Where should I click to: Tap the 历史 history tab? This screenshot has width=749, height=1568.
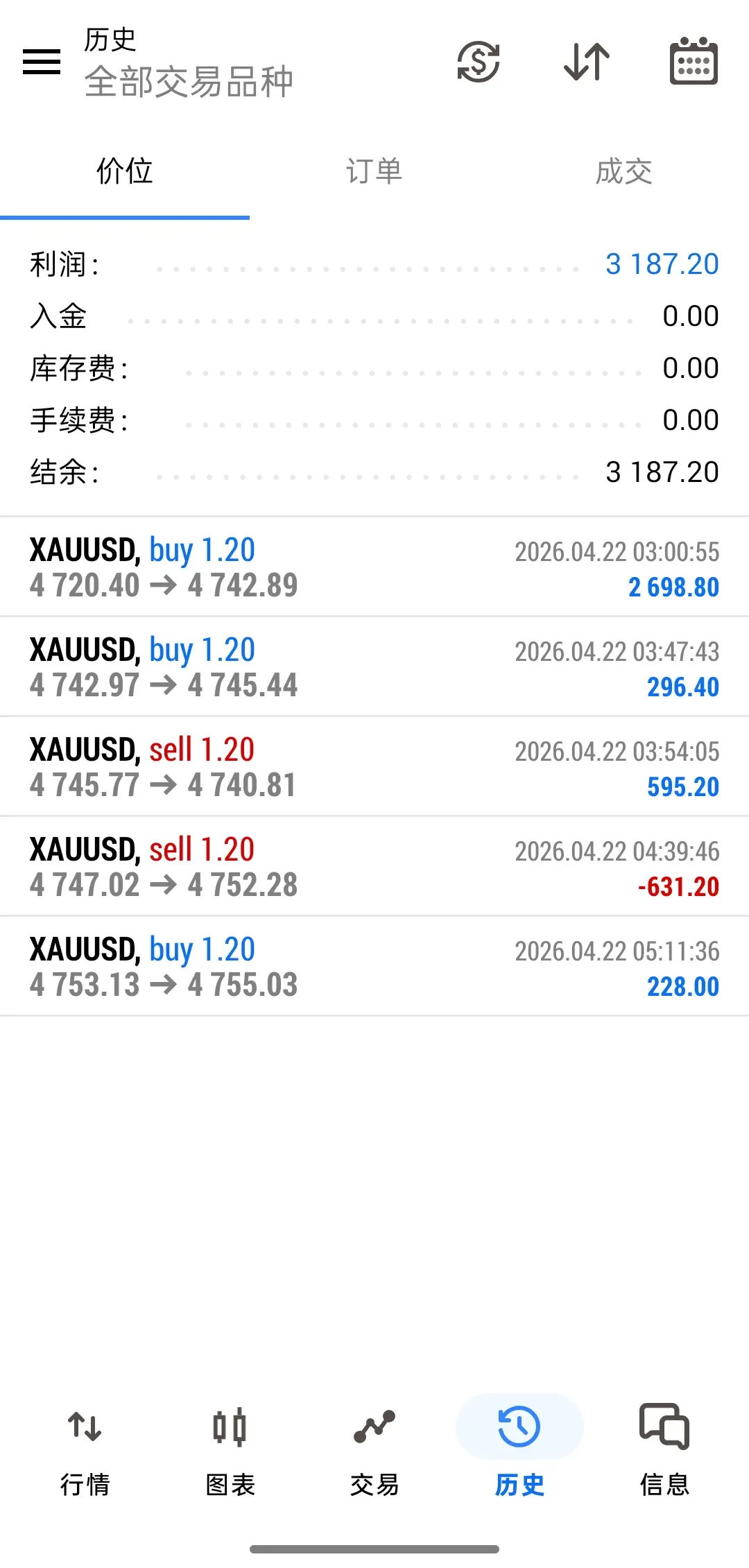[519, 1449]
